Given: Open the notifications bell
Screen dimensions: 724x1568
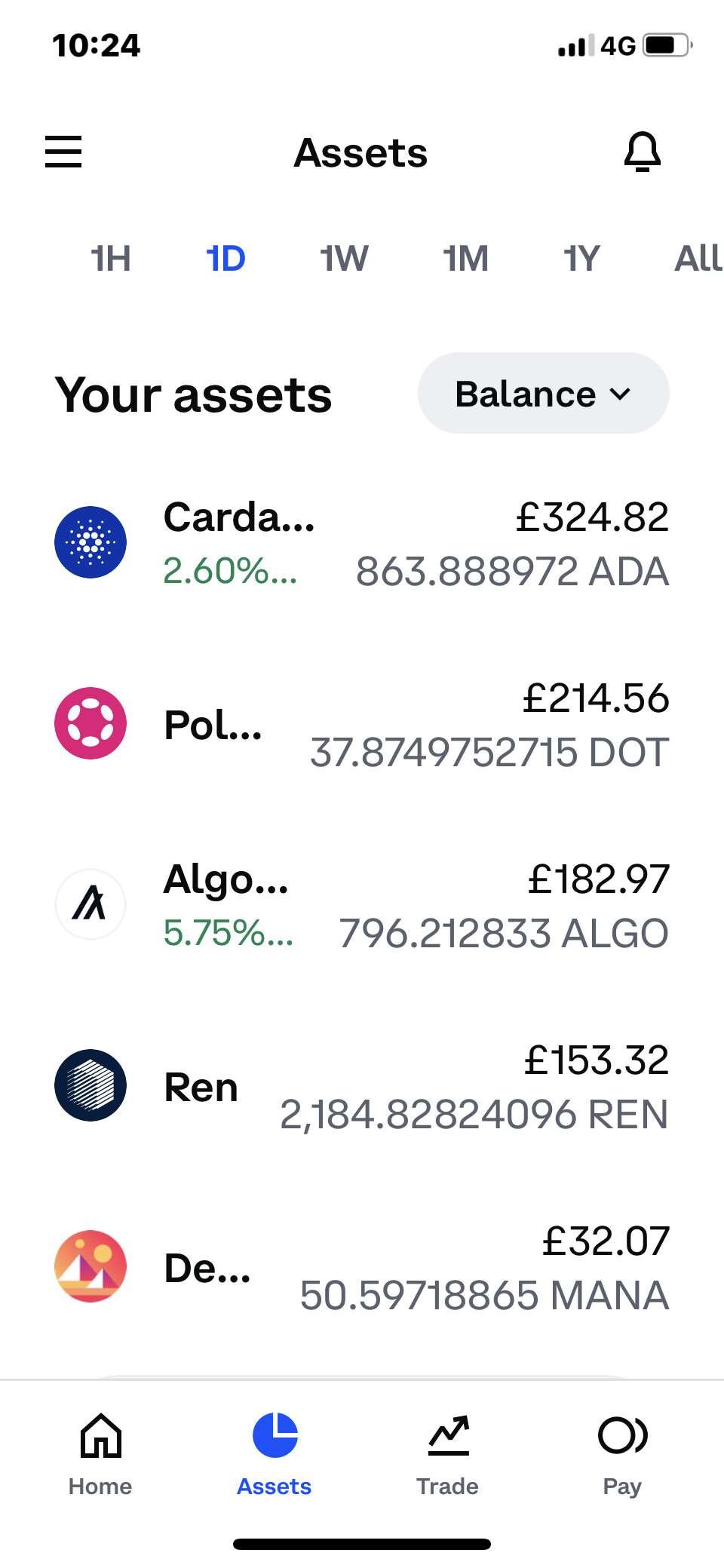Looking at the screenshot, I should pos(643,152).
